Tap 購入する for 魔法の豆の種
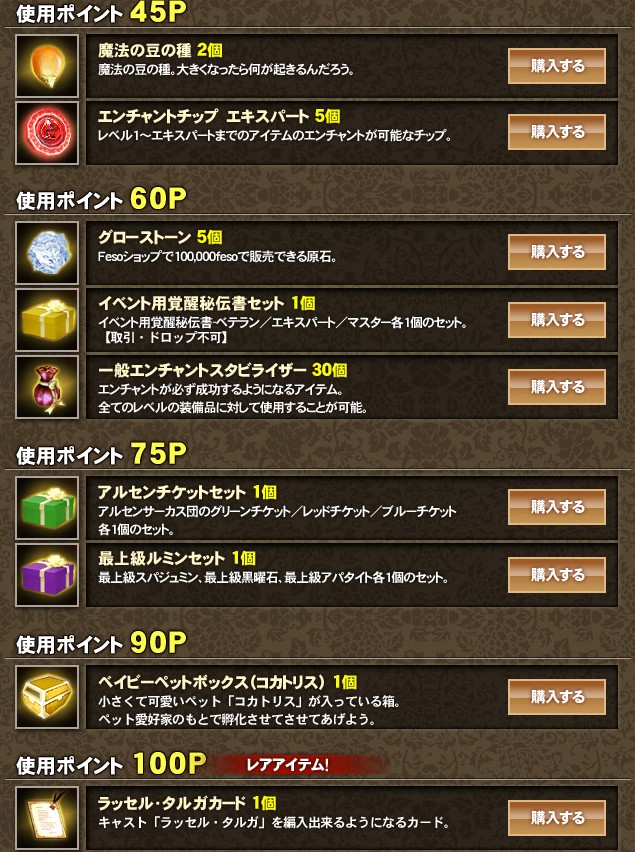 pyautogui.click(x=558, y=66)
